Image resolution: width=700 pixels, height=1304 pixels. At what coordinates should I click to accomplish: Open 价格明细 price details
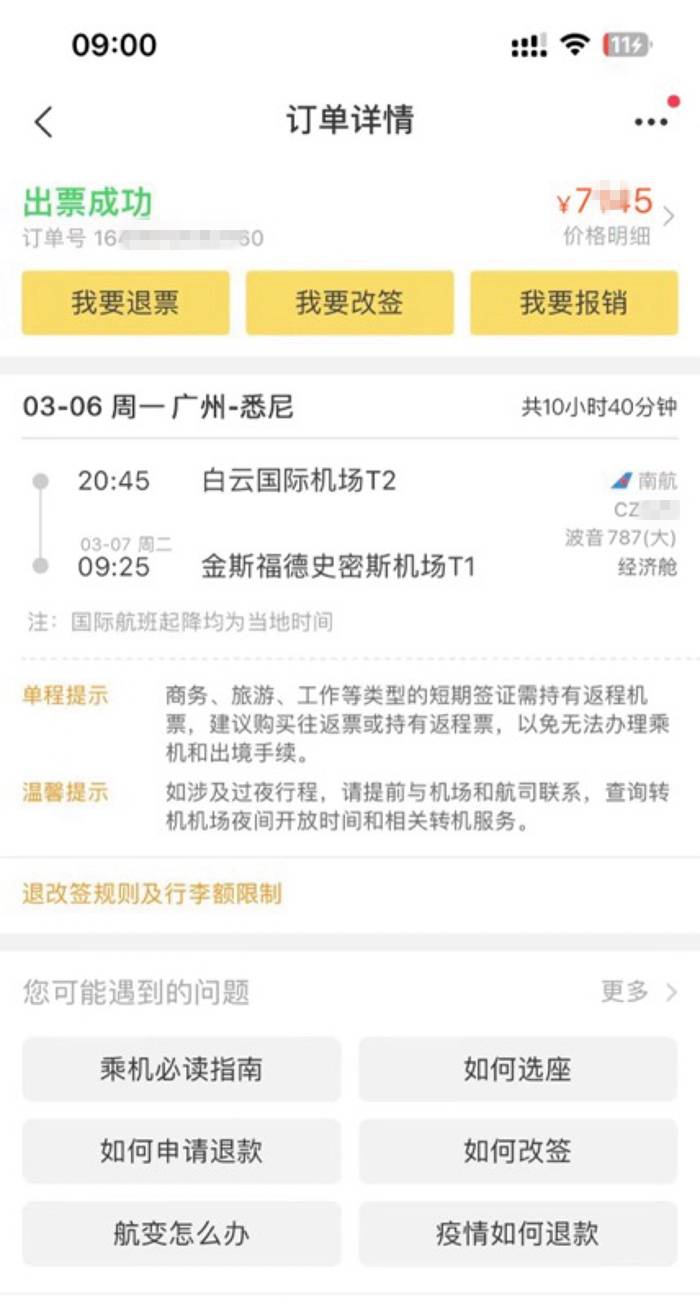607,236
